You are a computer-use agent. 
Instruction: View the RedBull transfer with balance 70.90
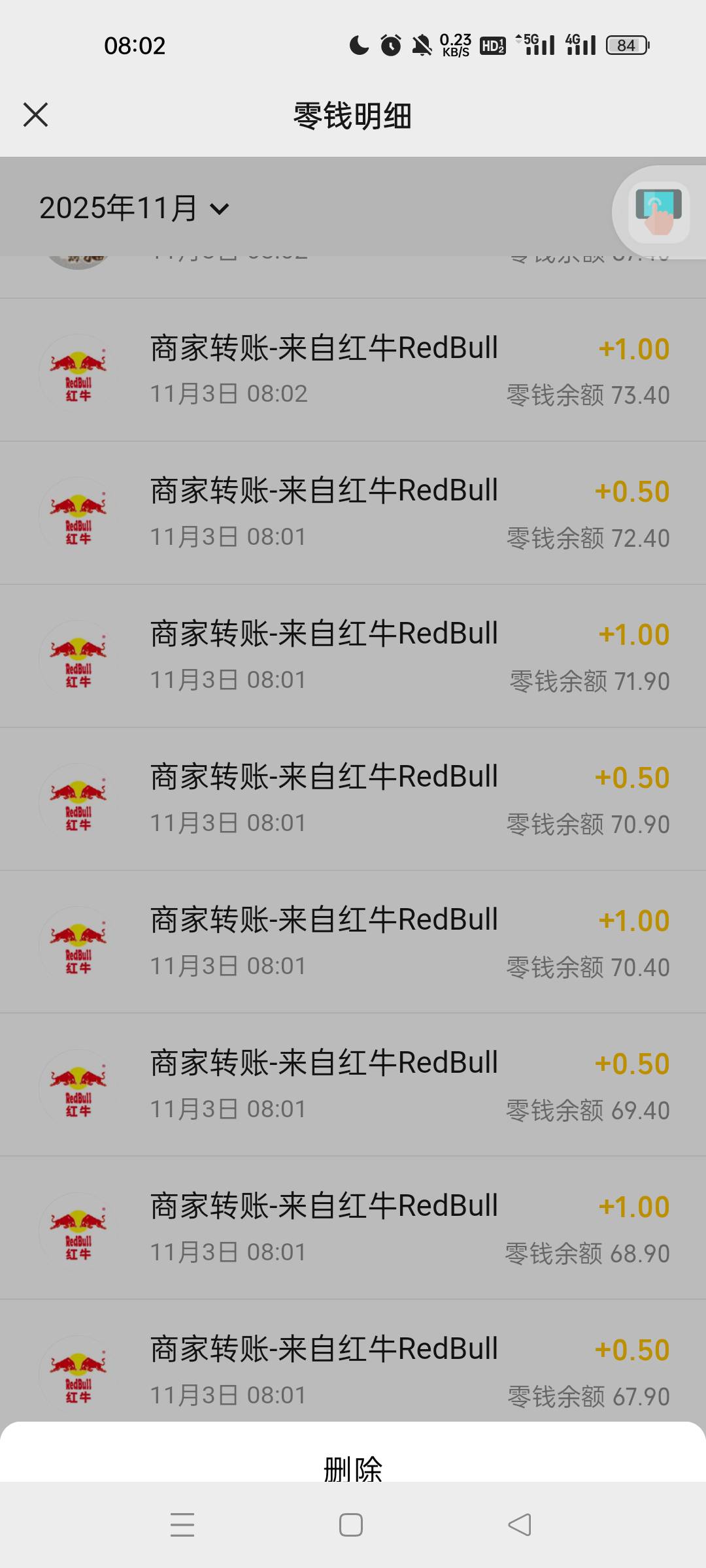tap(353, 800)
